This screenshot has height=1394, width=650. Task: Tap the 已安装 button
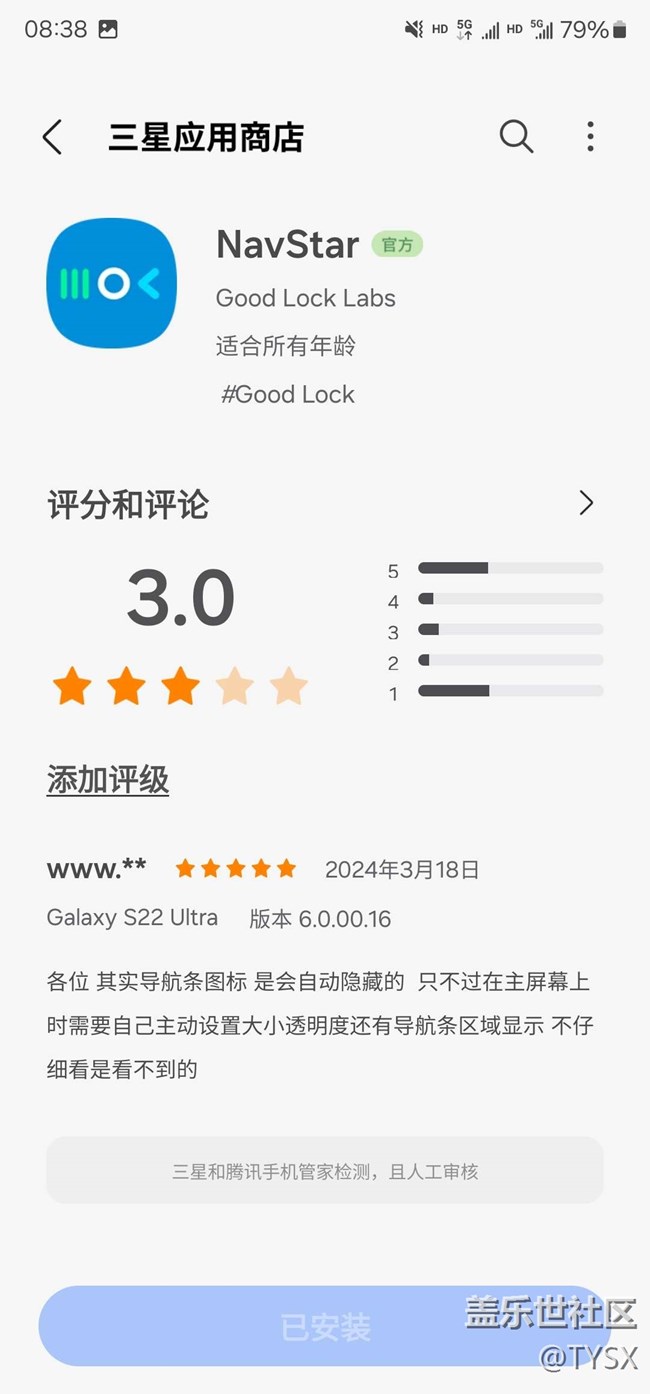pyautogui.click(x=325, y=1326)
